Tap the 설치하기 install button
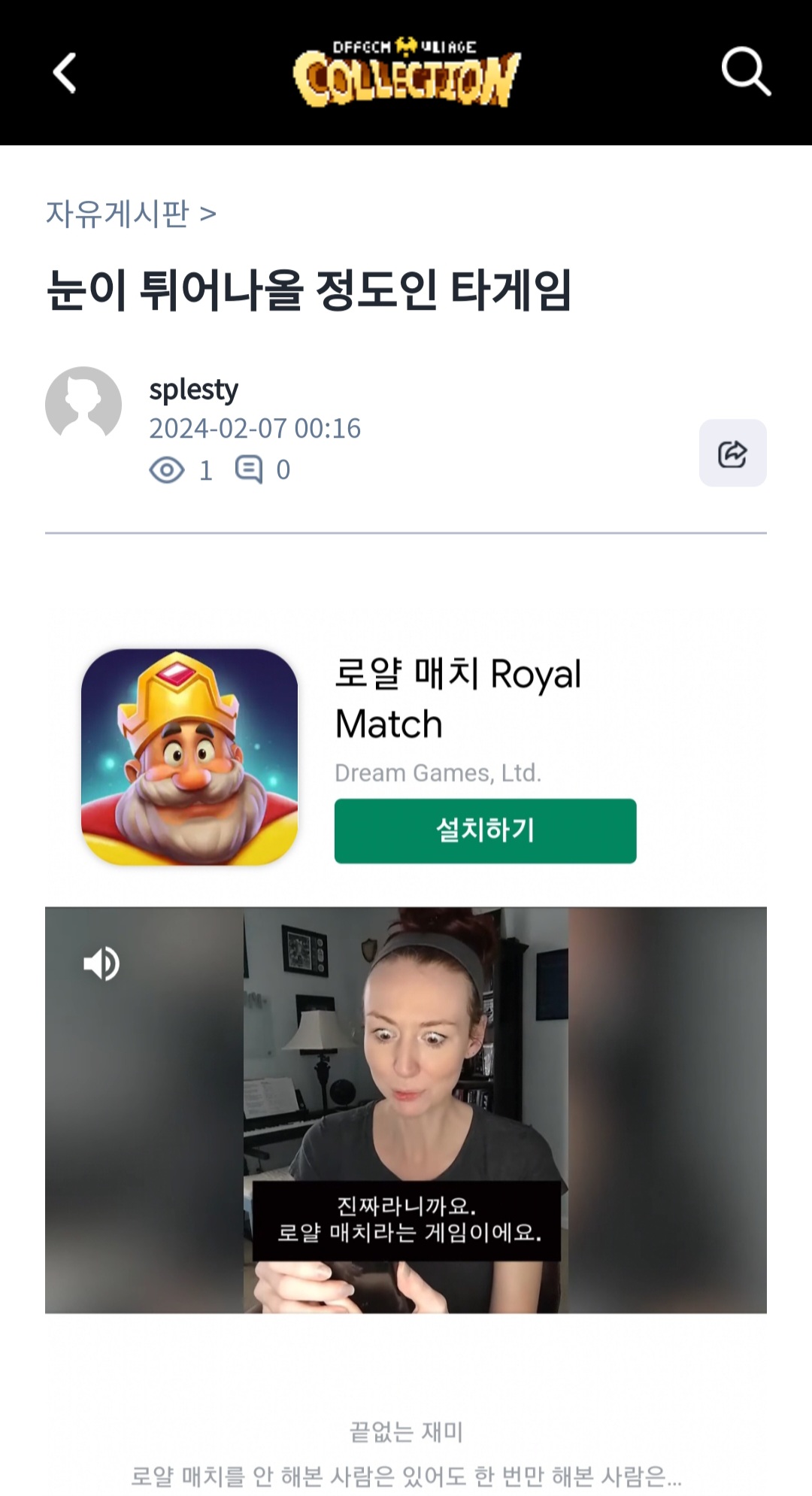 pyautogui.click(x=485, y=830)
